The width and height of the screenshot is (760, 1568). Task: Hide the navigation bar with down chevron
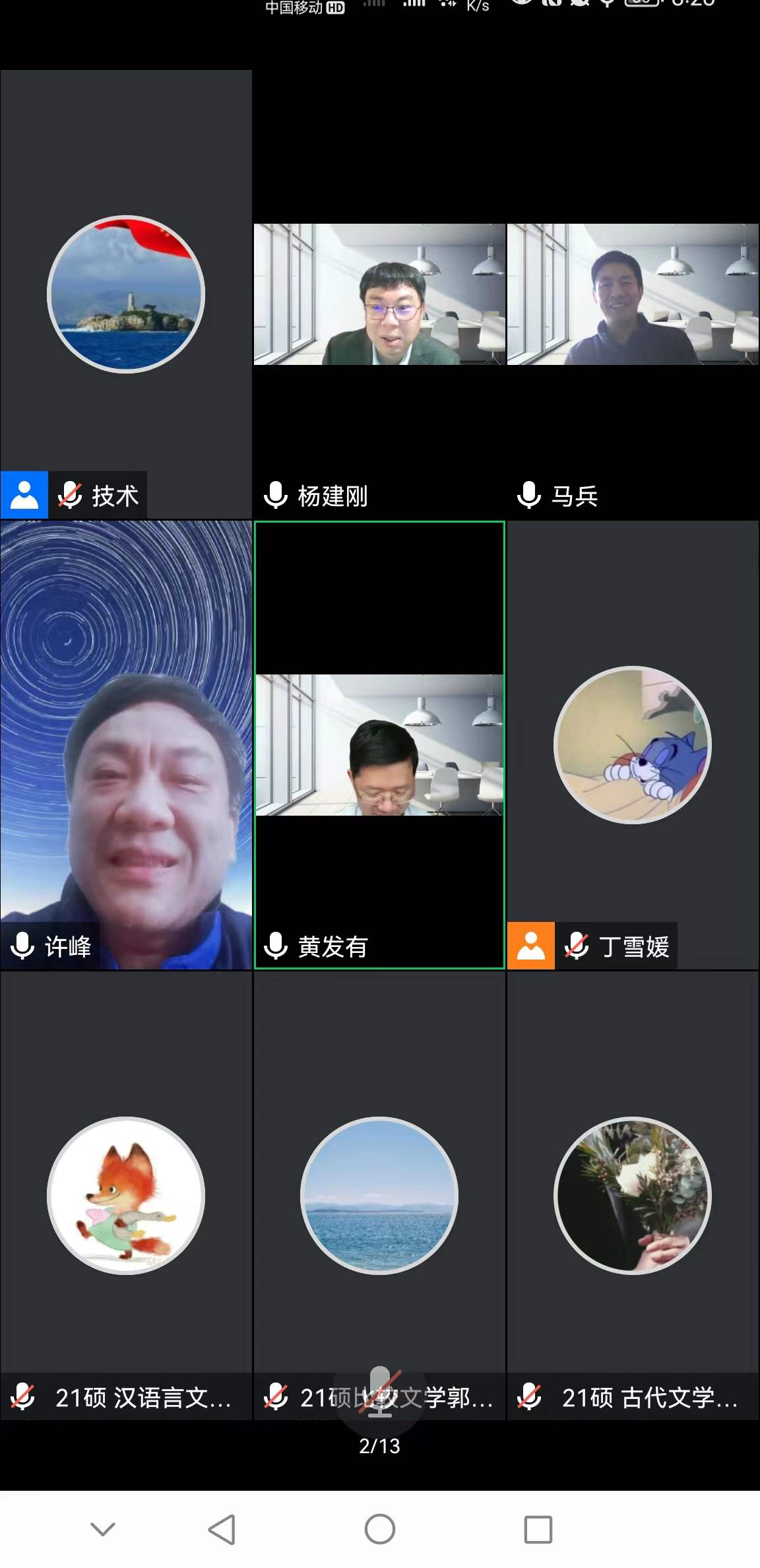(103, 1529)
